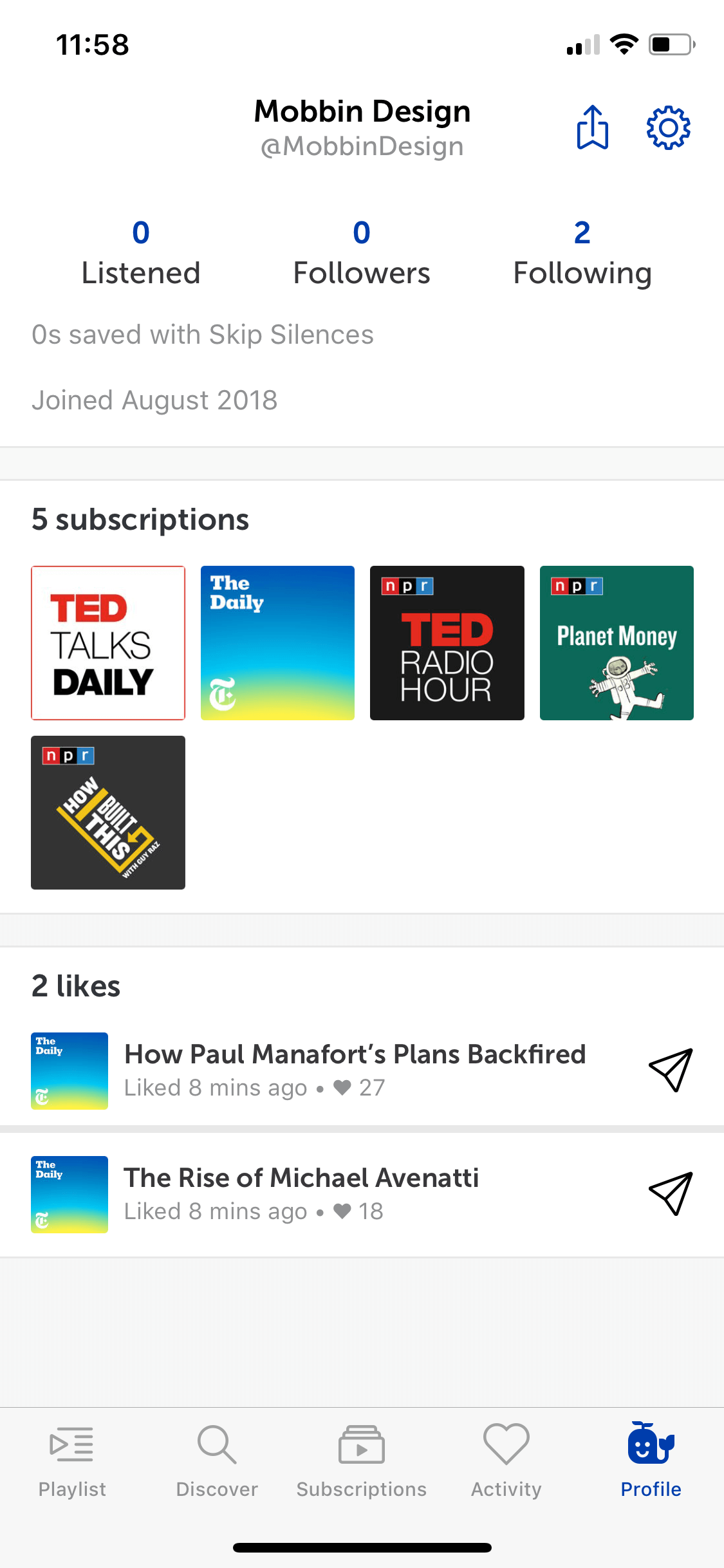Screen dimensions: 724x1568
Task: Open the Activity tab
Action: 506,1461
